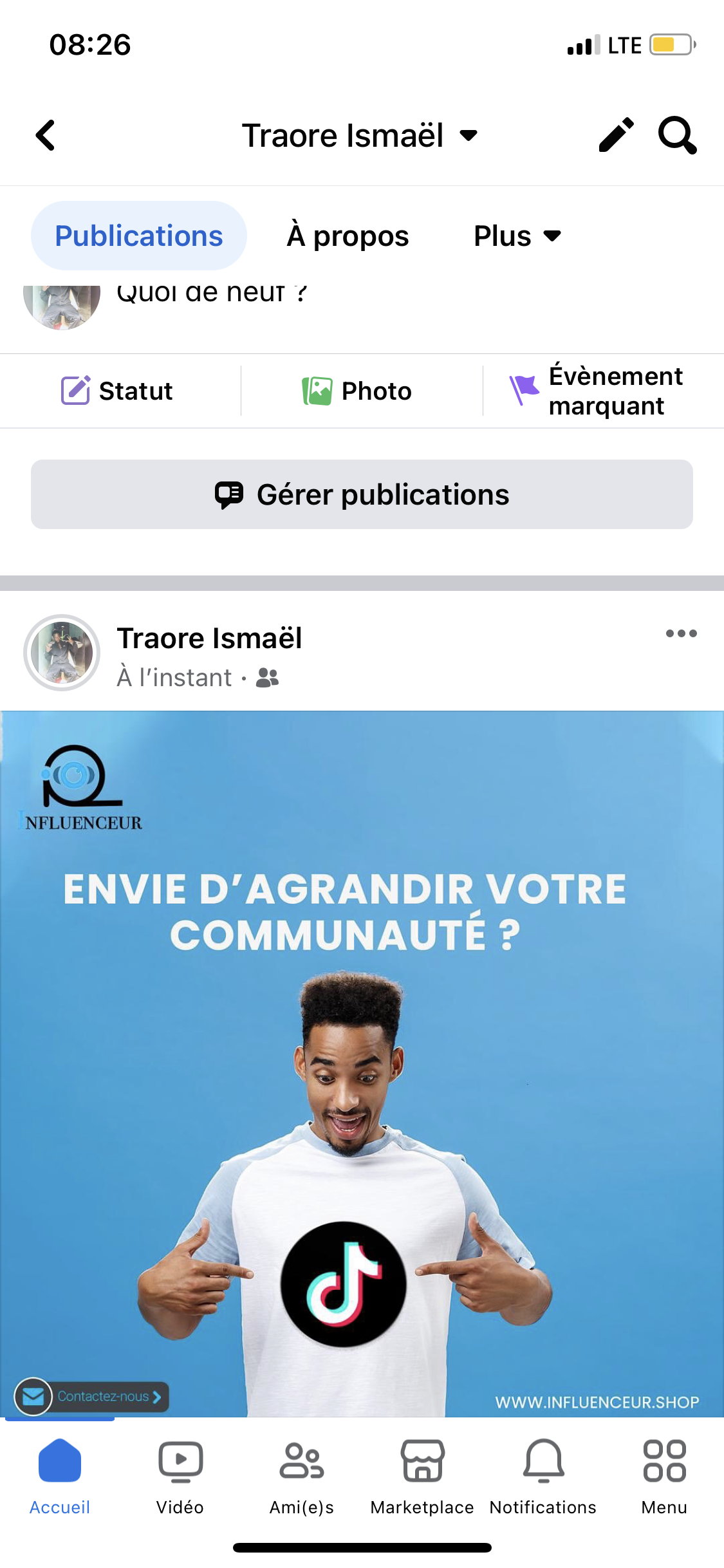Open the Ami(e)s tab
Viewport: 724px width, 1568px height.
point(301,1475)
